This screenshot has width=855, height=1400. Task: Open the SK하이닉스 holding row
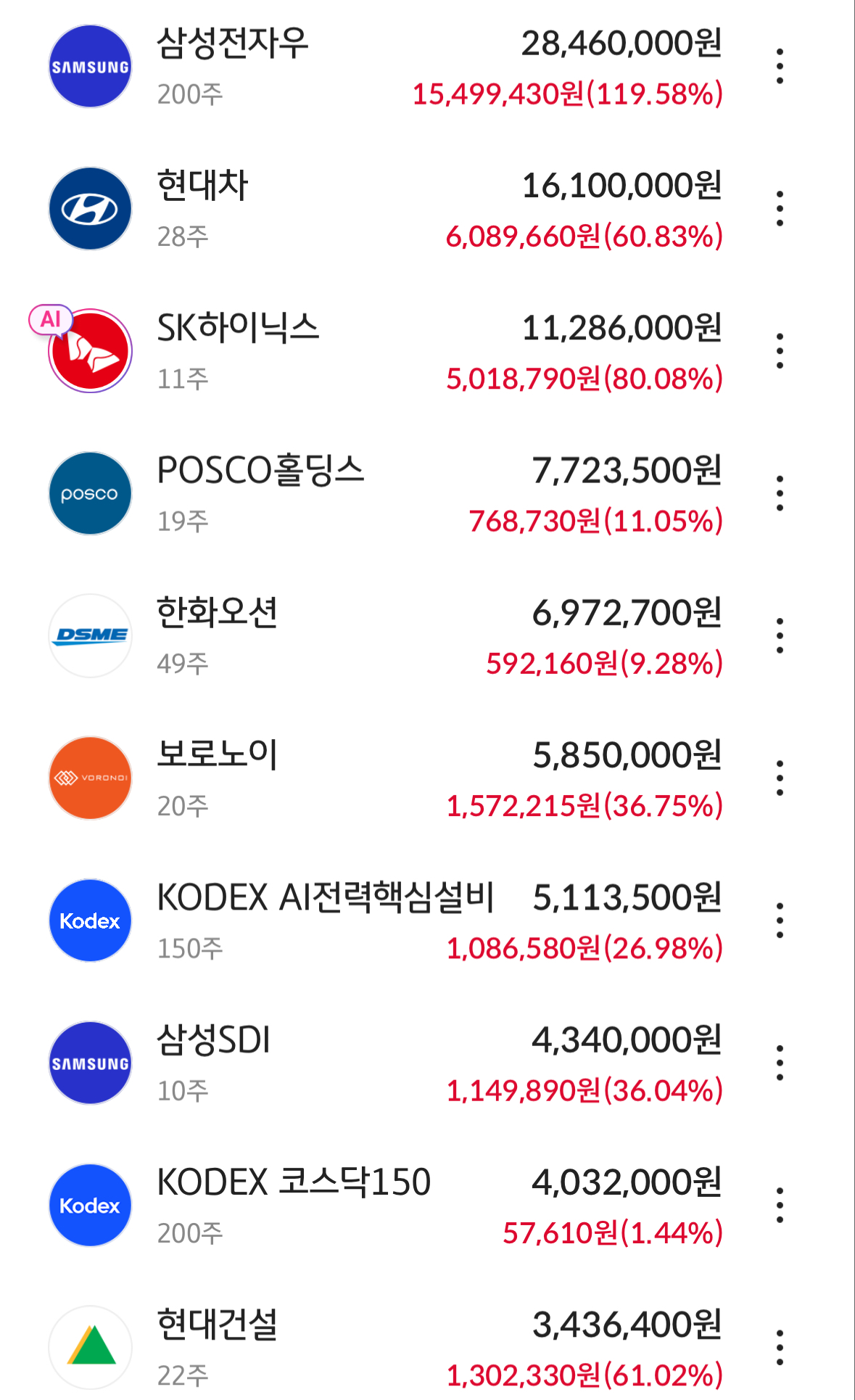[x=384, y=351]
